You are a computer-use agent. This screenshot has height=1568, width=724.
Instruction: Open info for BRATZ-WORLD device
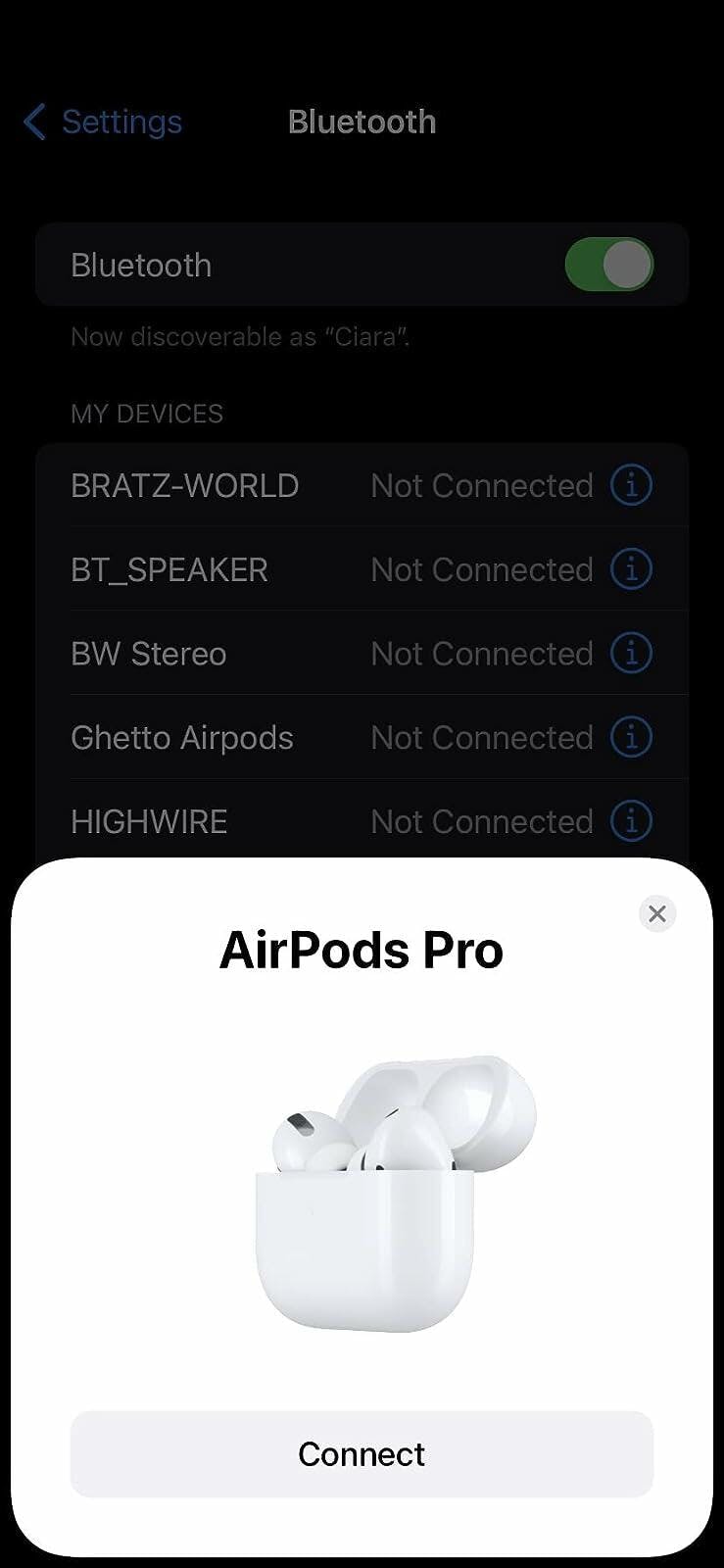[631, 485]
